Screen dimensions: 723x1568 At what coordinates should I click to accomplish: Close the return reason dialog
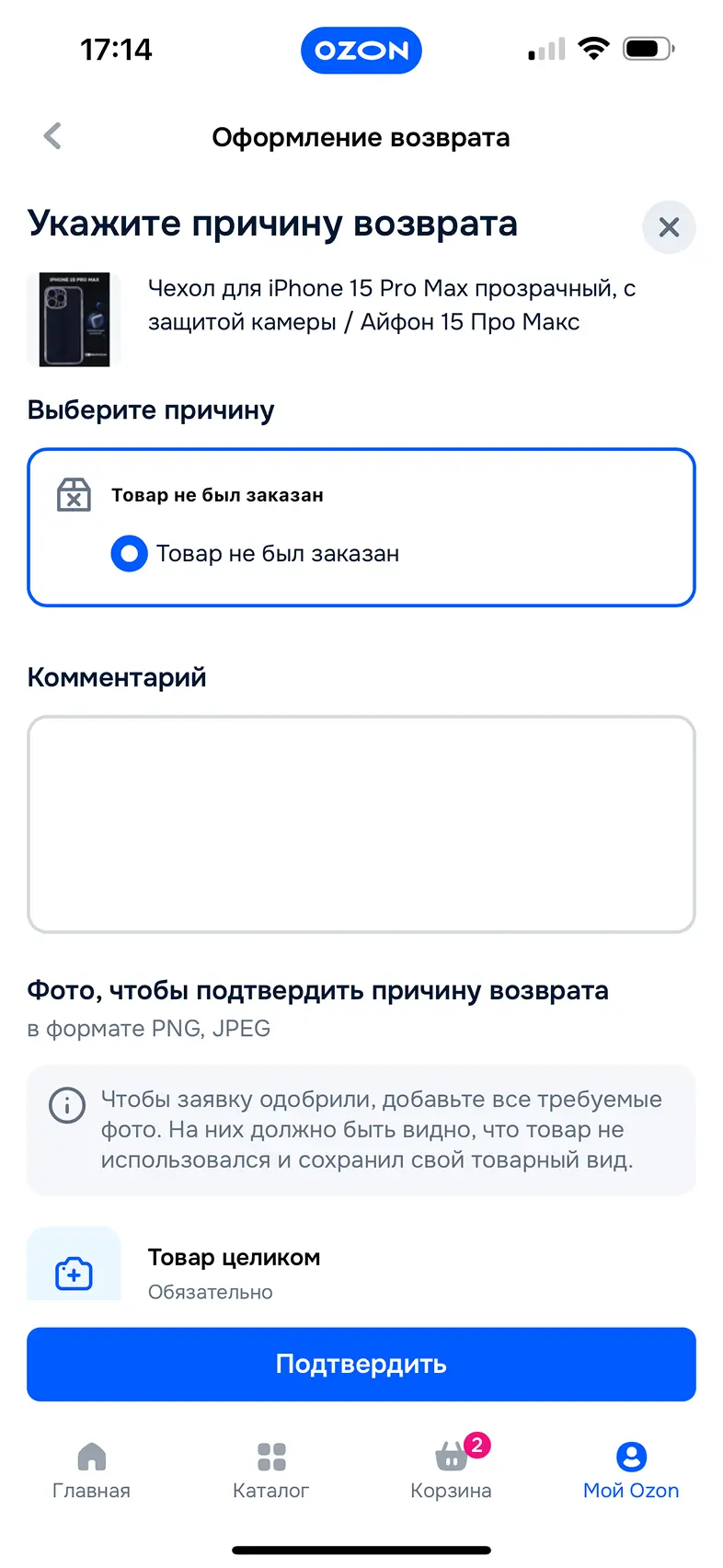pyautogui.click(x=669, y=226)
